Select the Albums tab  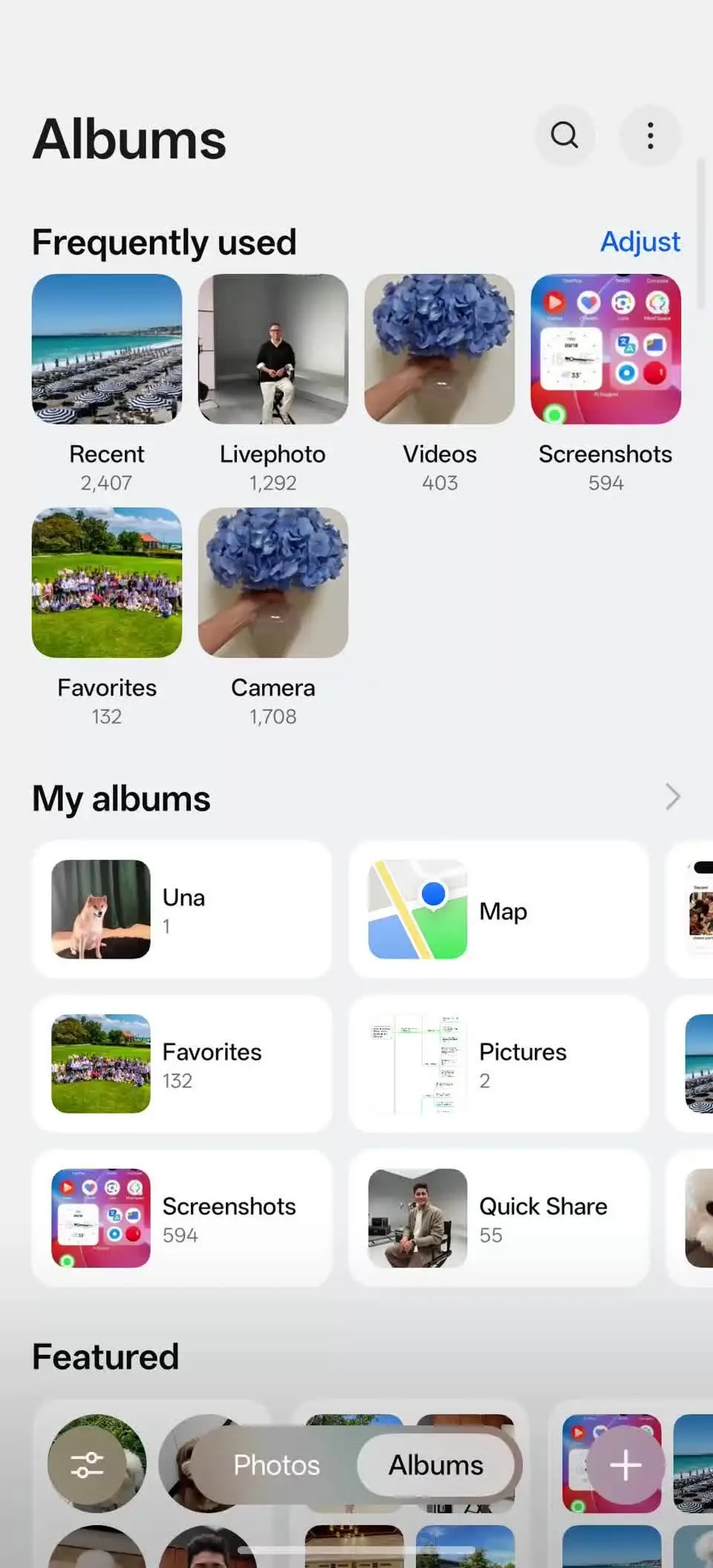click(436, 1465)
